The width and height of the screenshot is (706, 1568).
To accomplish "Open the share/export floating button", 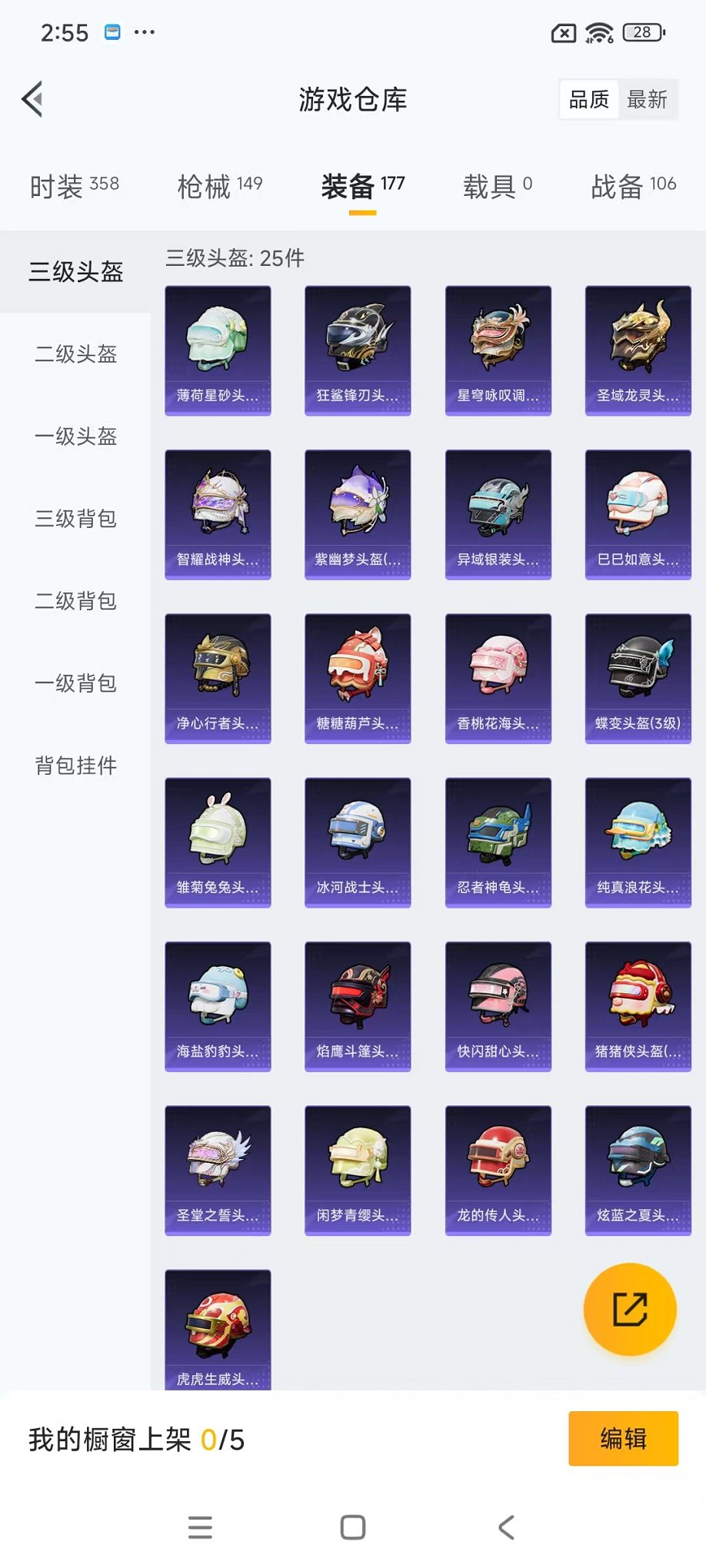I will (x=630, y=1309).
